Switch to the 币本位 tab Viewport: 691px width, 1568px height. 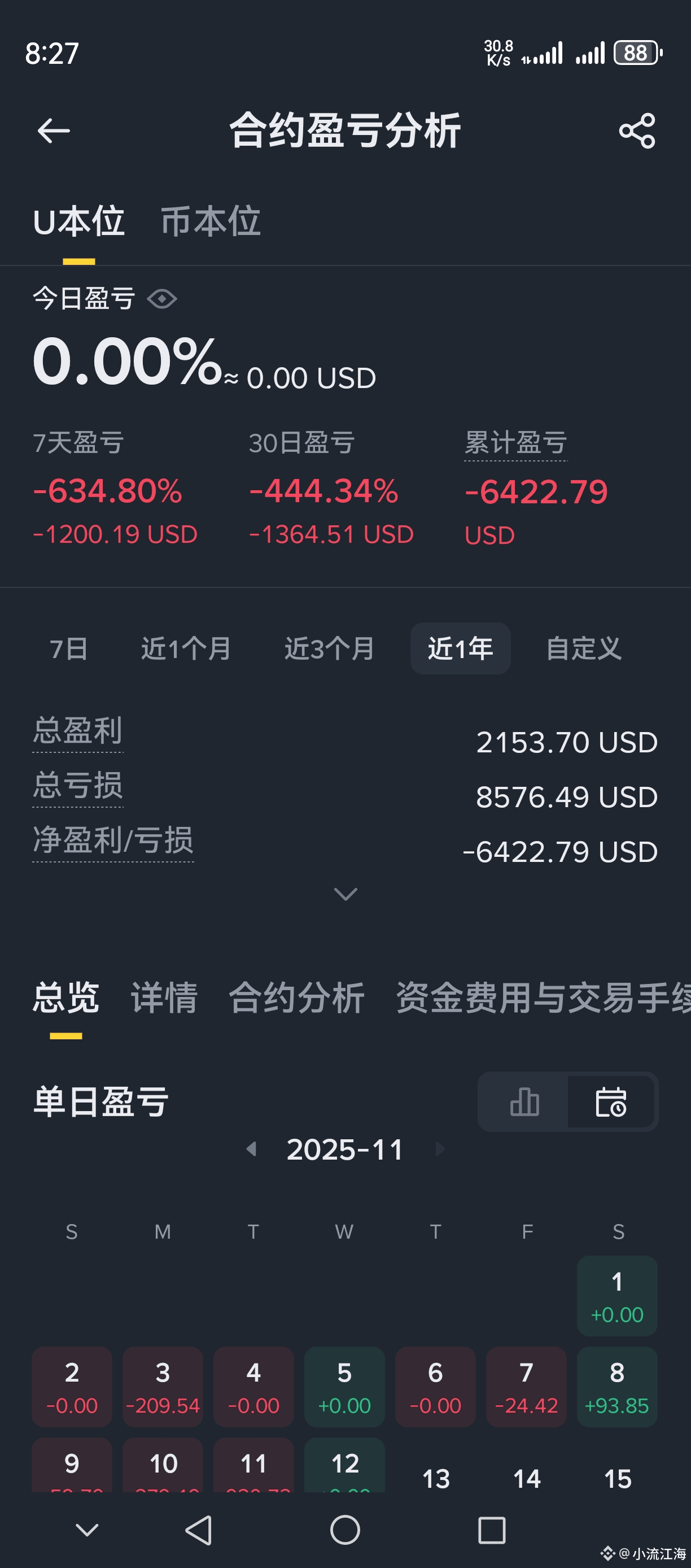coord(211,221)
